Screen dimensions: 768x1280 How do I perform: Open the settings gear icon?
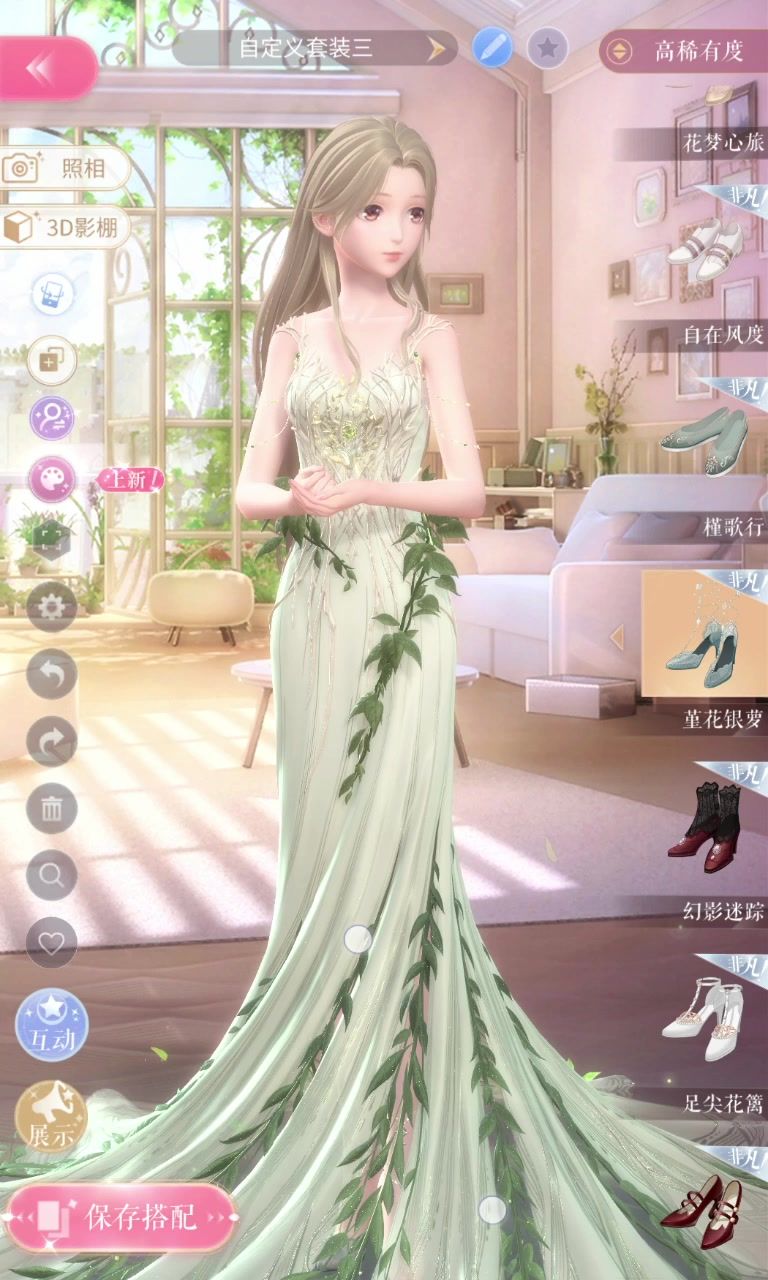51,605
